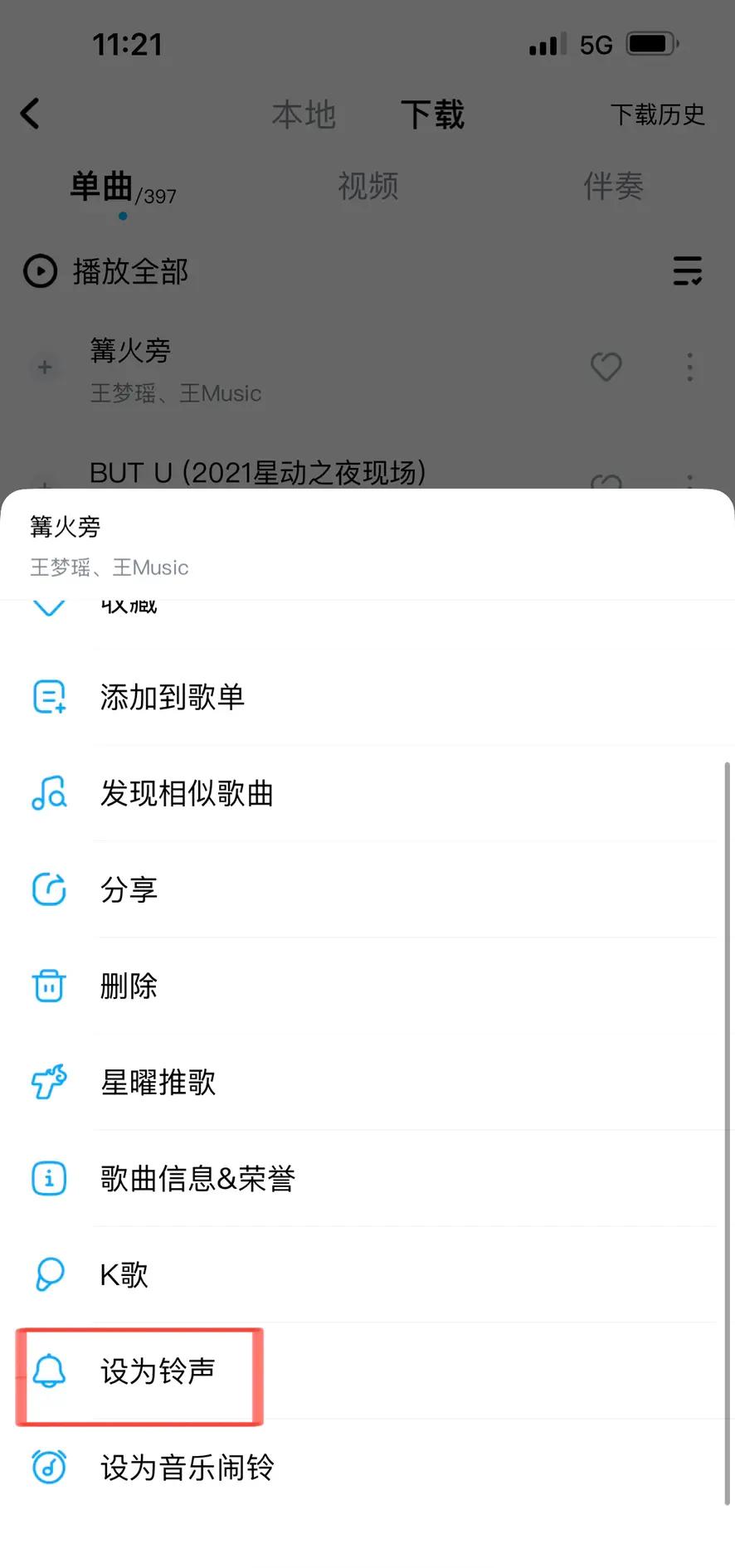Tap the share icon next to 分享

point(48,889)
